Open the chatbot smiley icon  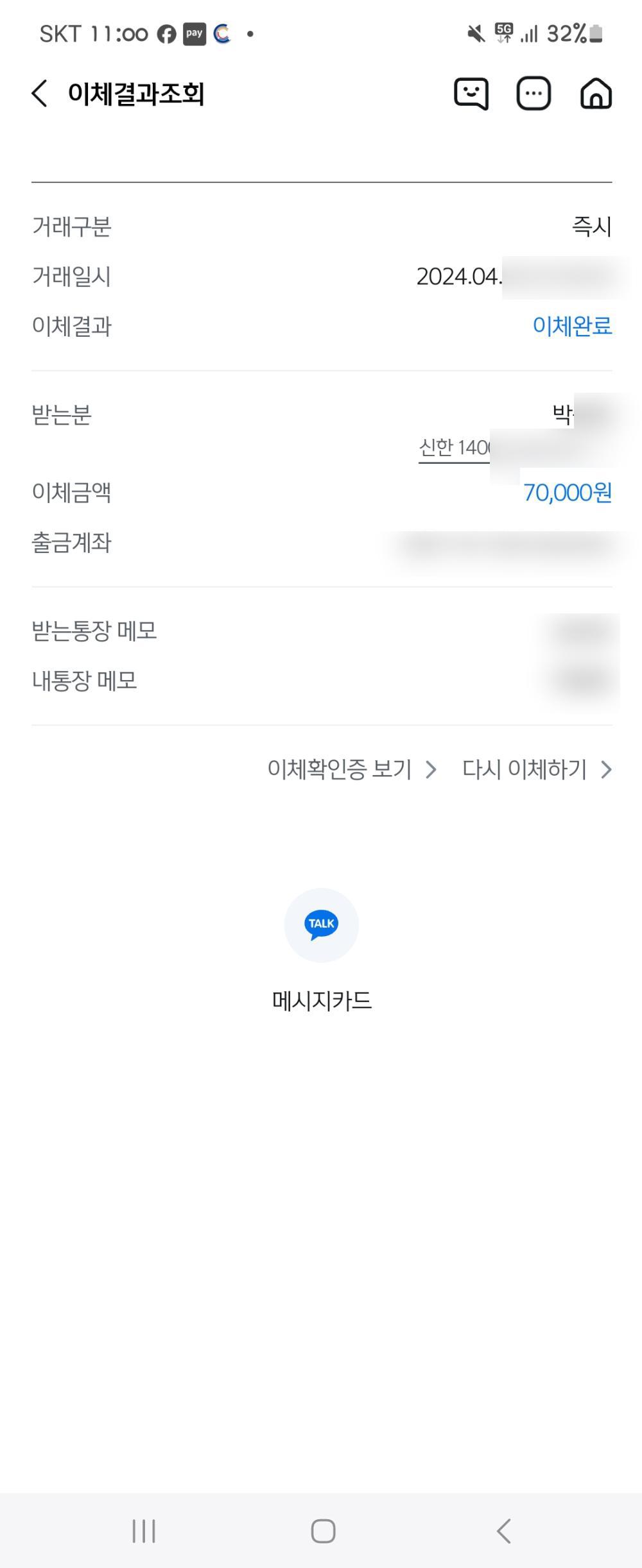pos(471,94)
